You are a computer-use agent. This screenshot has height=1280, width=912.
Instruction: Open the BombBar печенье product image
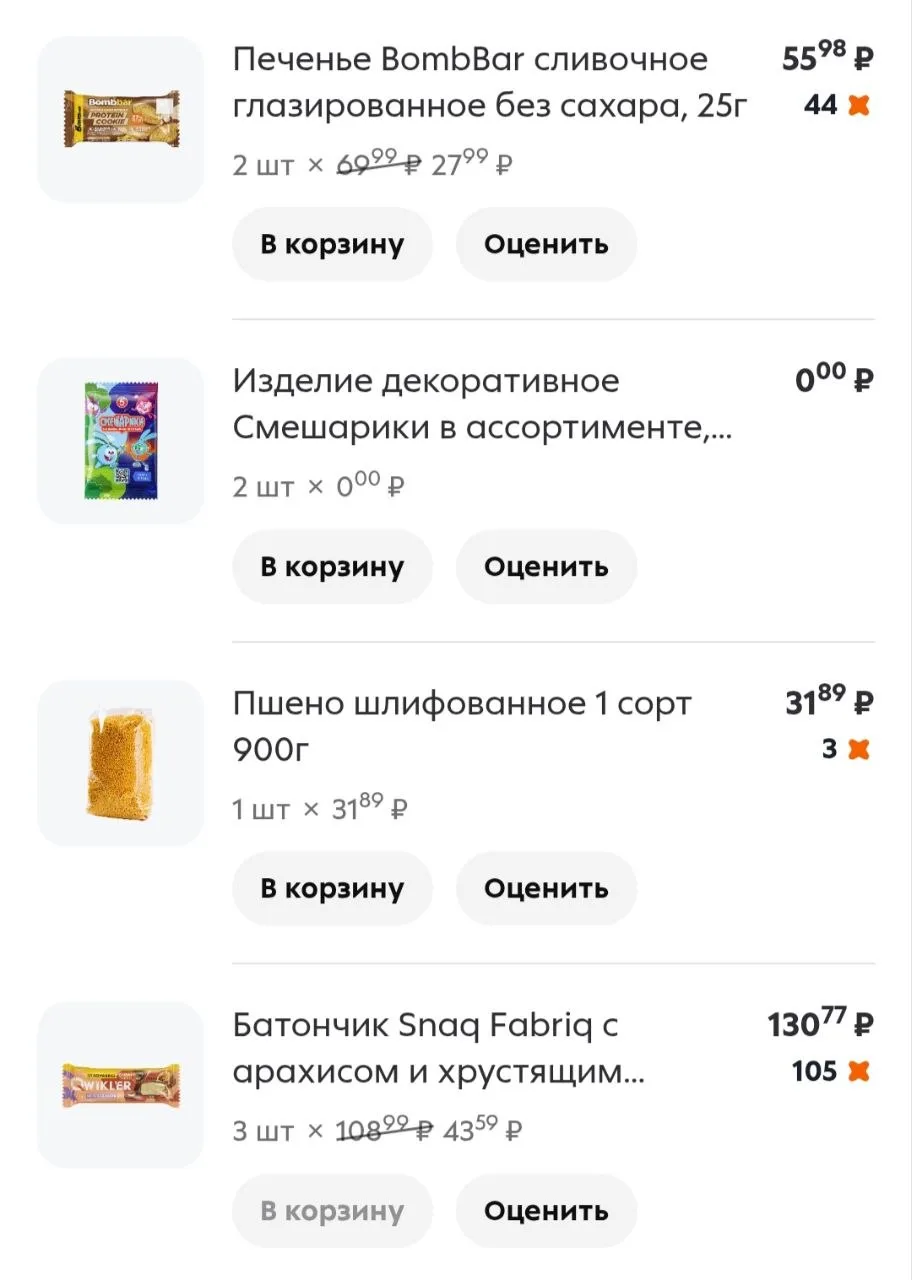pos(120,119)
